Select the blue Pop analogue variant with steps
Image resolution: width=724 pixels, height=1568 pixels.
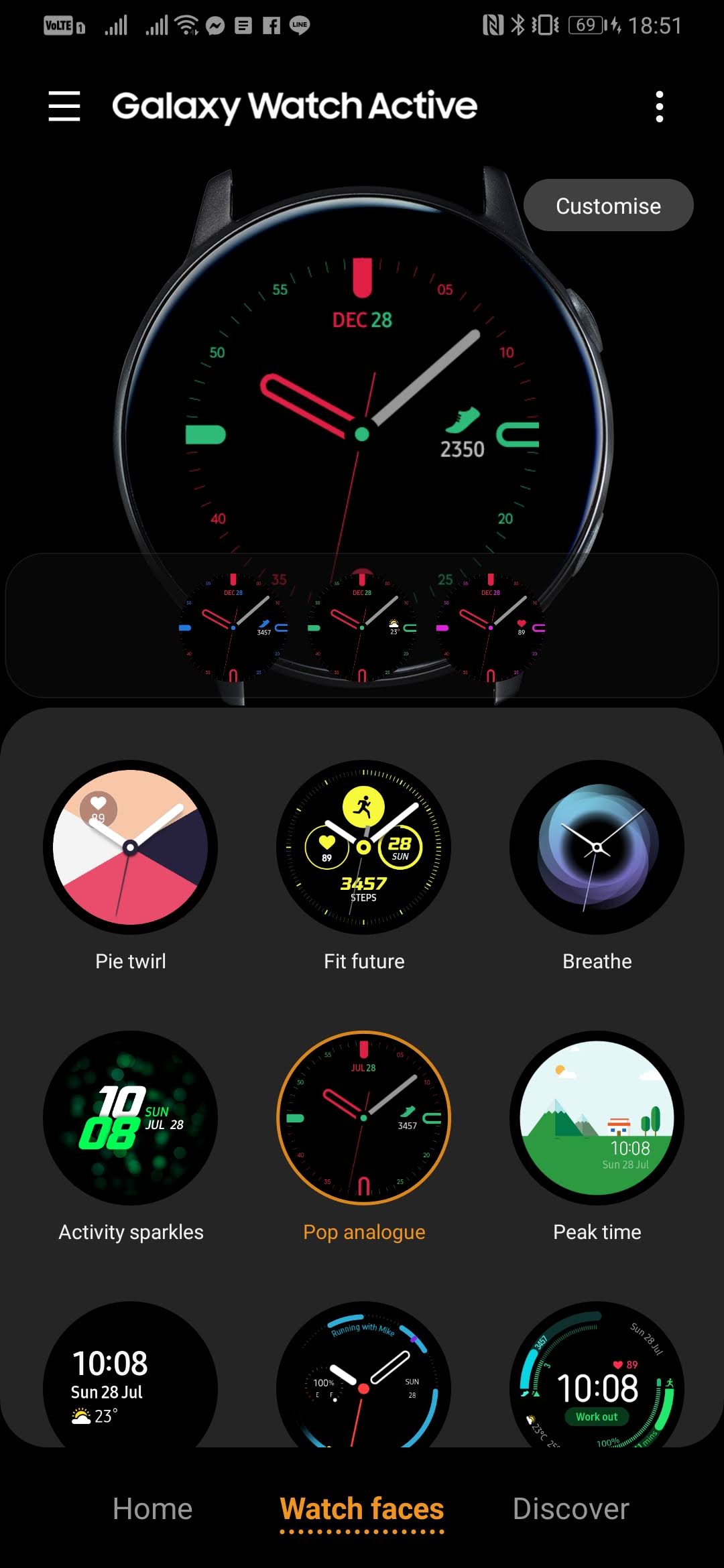point(233,627)
